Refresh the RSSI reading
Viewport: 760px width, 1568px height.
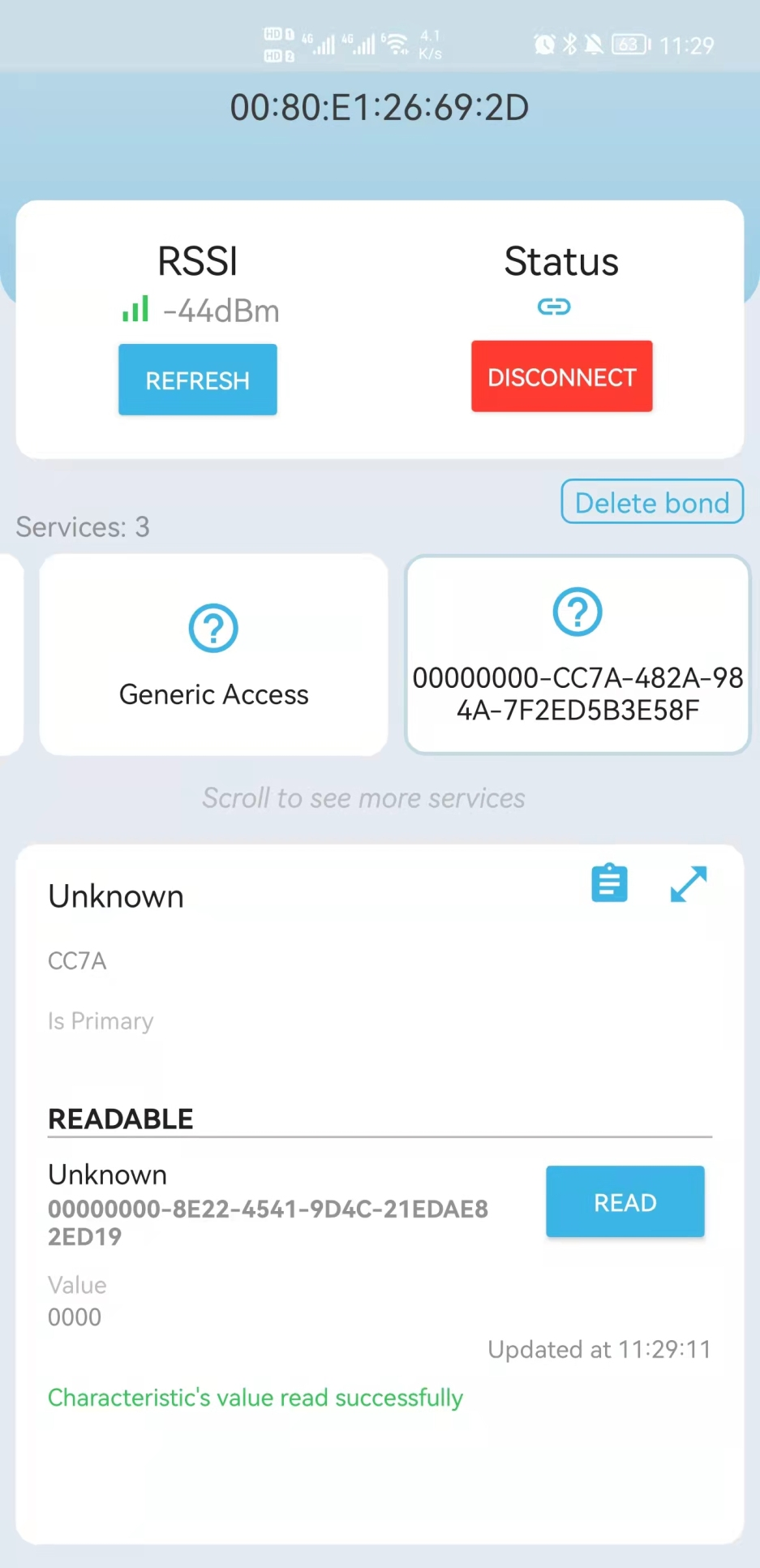pyautogui.click(x=197, y=380)
